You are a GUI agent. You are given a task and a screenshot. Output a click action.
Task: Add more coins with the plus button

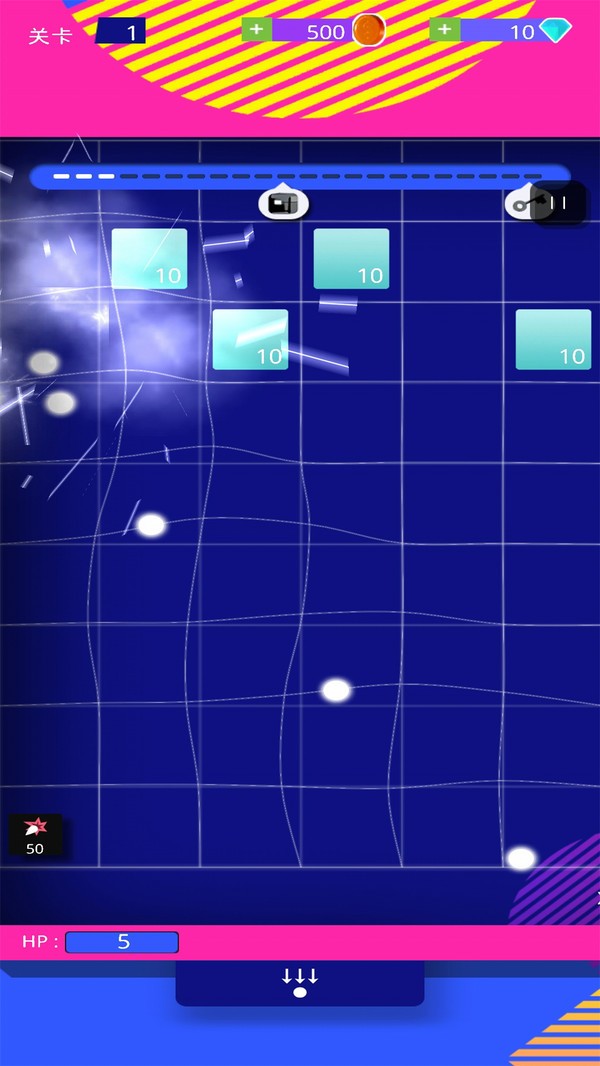coord(256,30)
